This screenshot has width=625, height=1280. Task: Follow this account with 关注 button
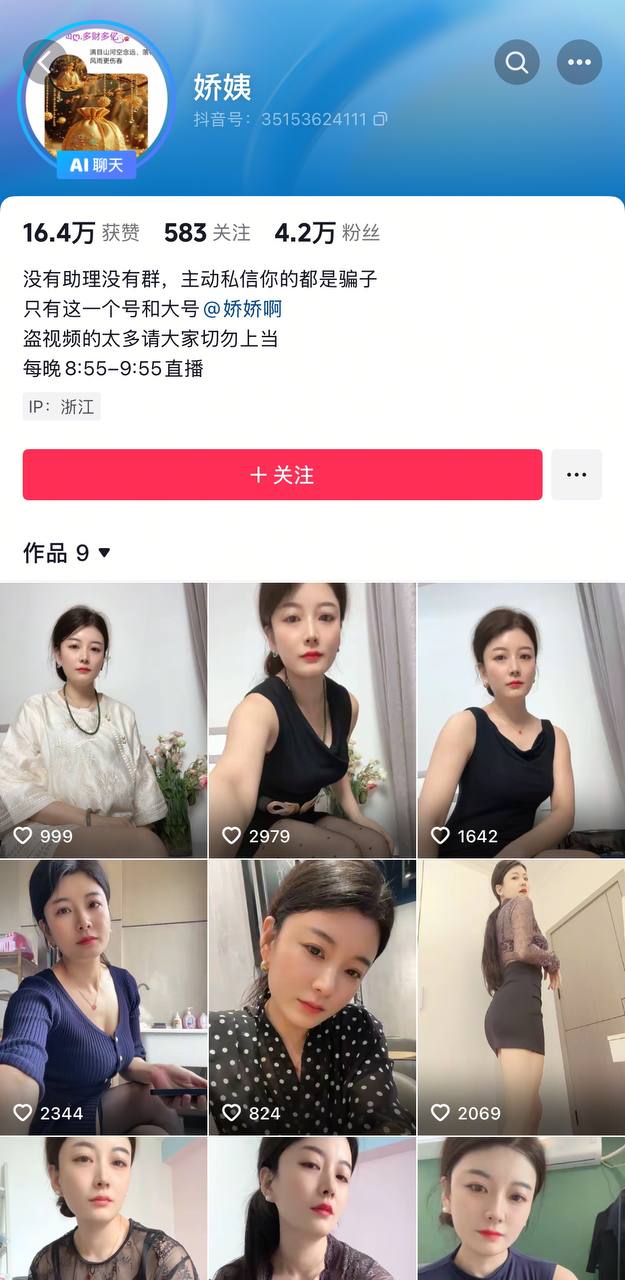282,475
